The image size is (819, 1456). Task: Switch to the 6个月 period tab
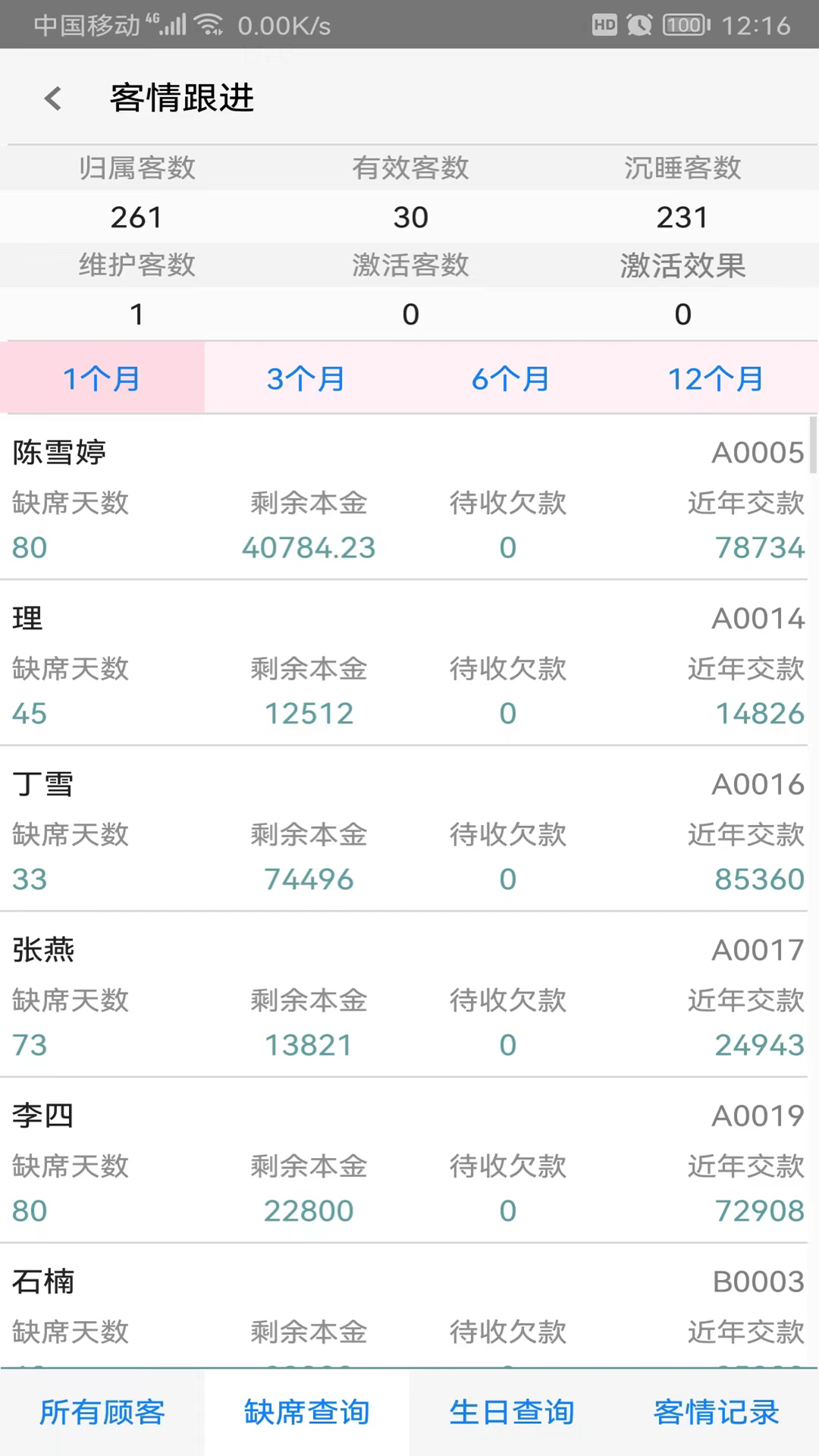click(x=512, y=378)
